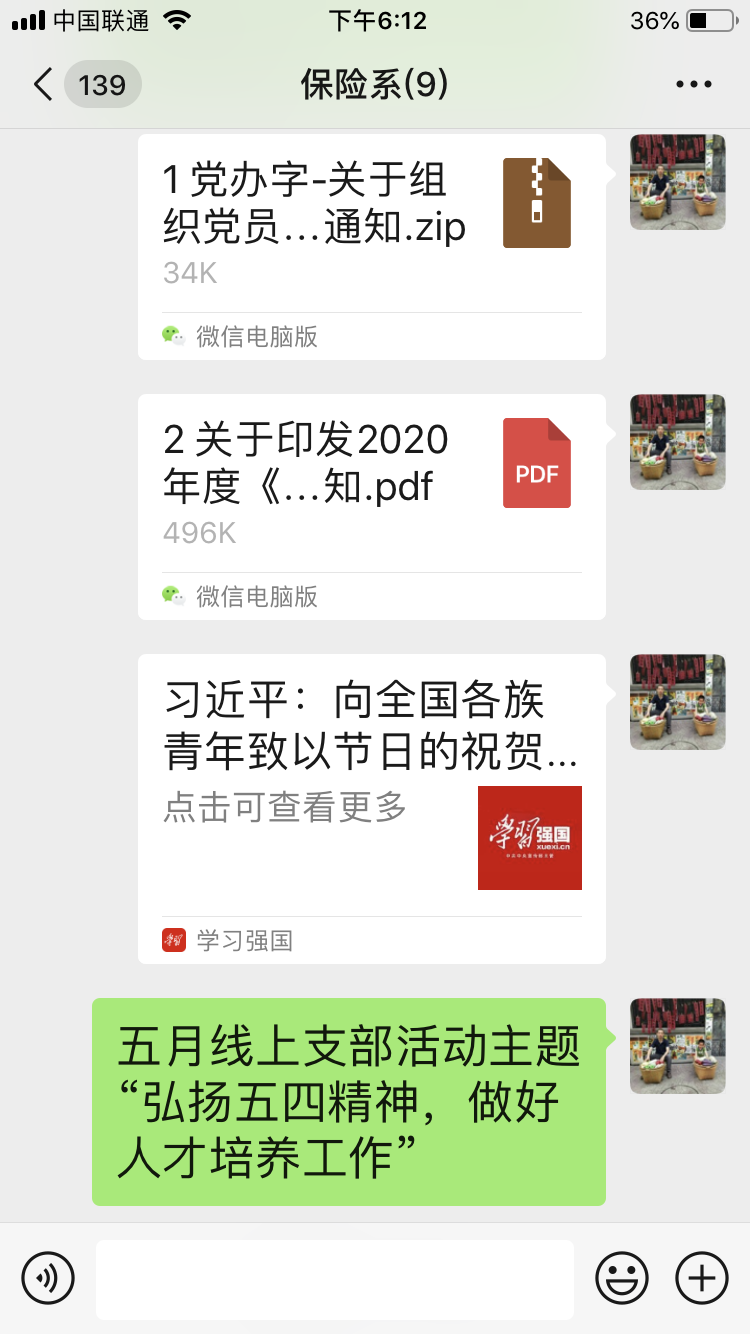Image resolution: width=750 pixels, height=1334 pixels.
Task: Tap the avatar next to 五月线上支部活动主题 message
Action: click(677, 1046)
